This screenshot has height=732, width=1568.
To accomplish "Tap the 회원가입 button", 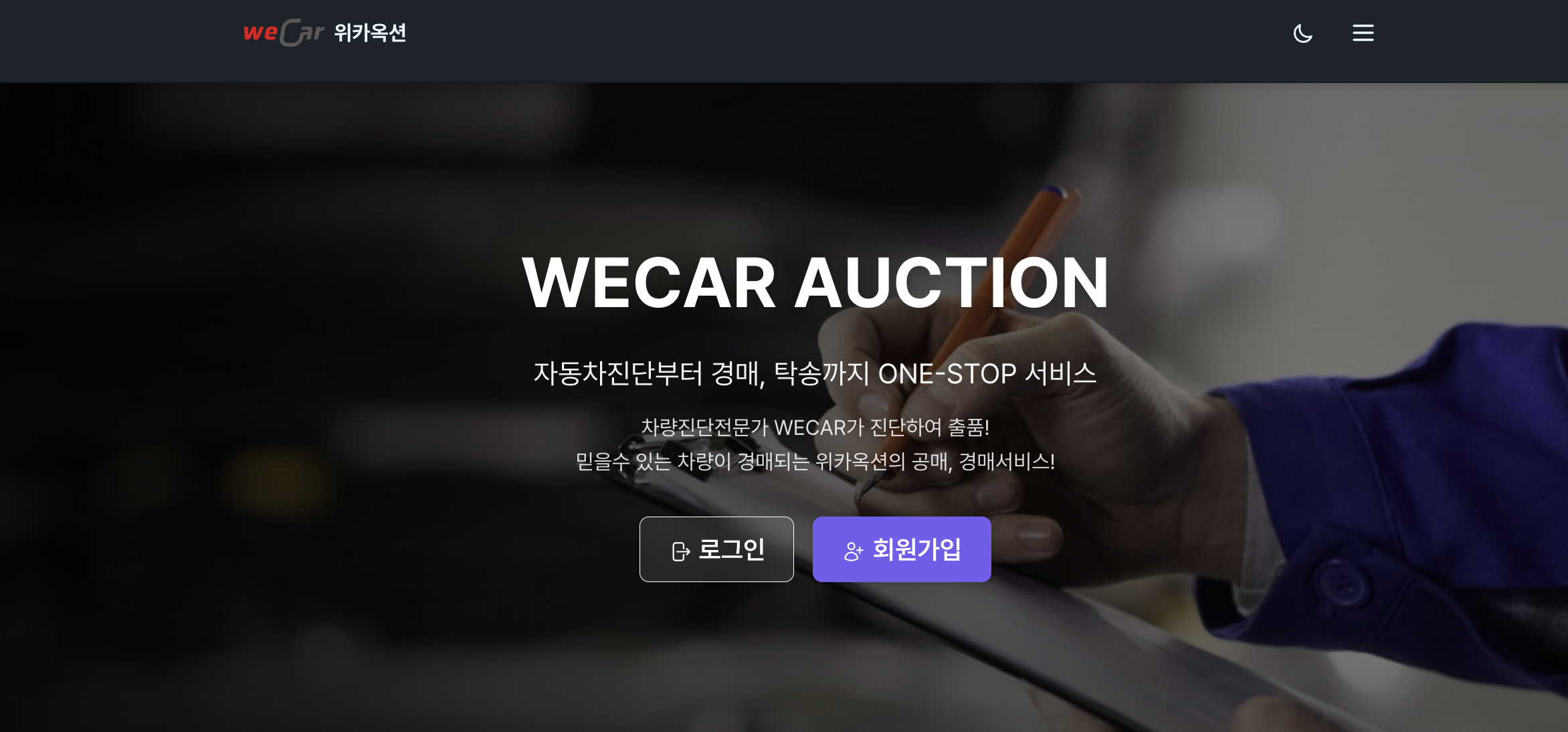I will click(901, 549).
